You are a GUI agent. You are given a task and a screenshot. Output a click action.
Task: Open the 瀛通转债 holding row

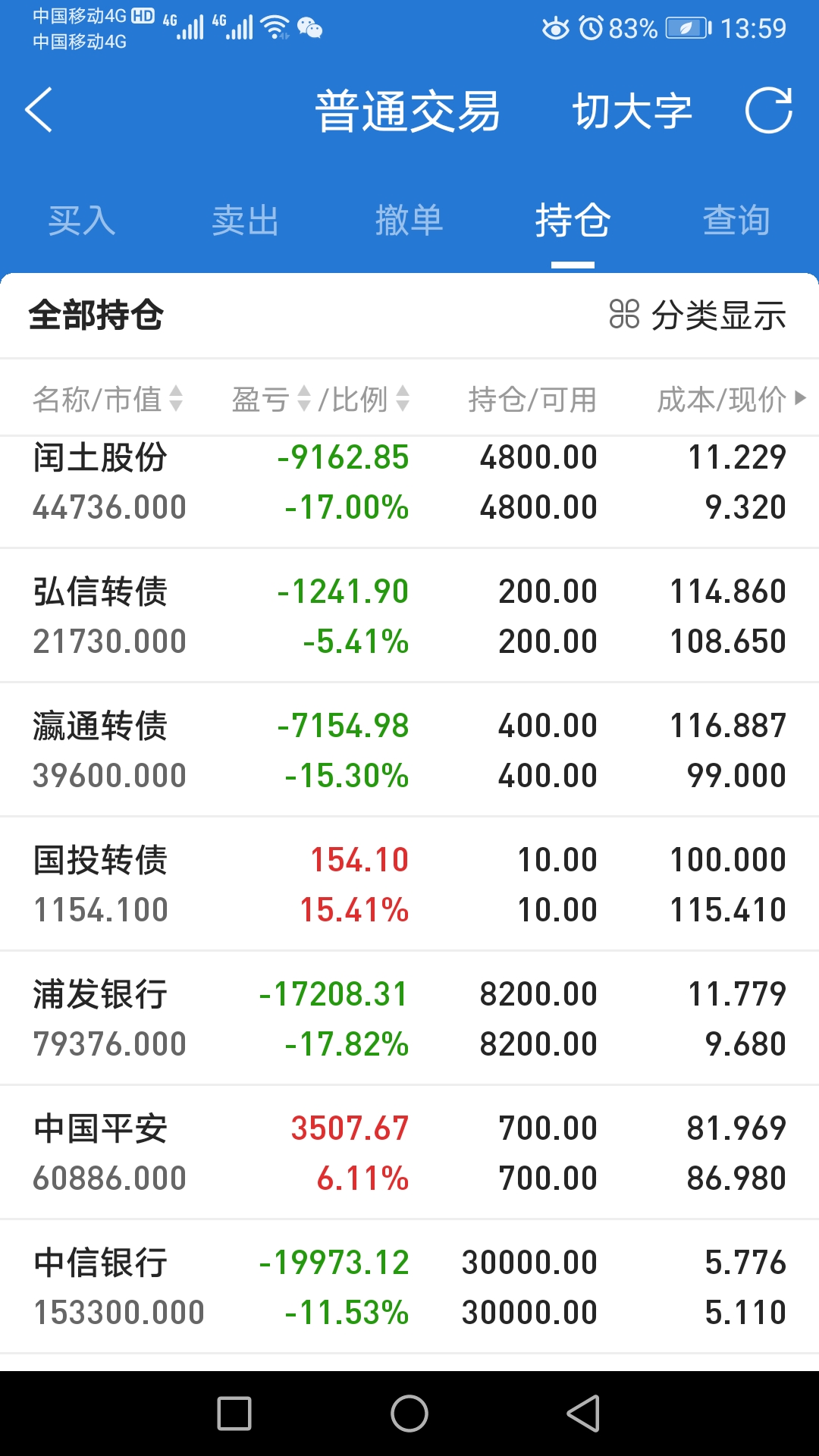[409, 751]
